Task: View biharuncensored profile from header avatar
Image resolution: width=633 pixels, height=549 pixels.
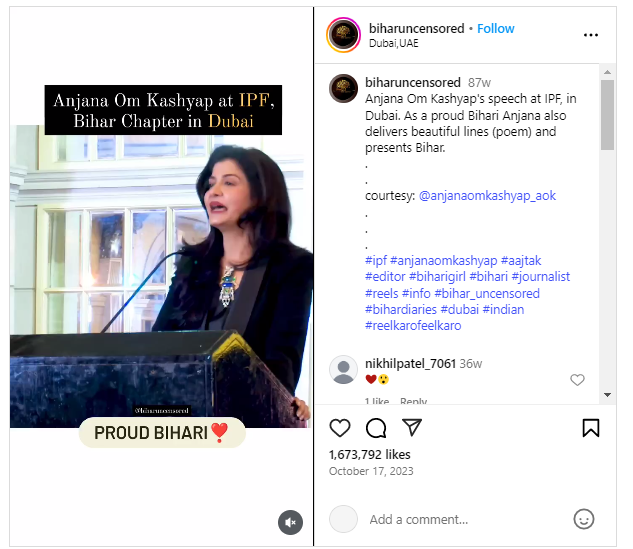Action: [344, 35]
